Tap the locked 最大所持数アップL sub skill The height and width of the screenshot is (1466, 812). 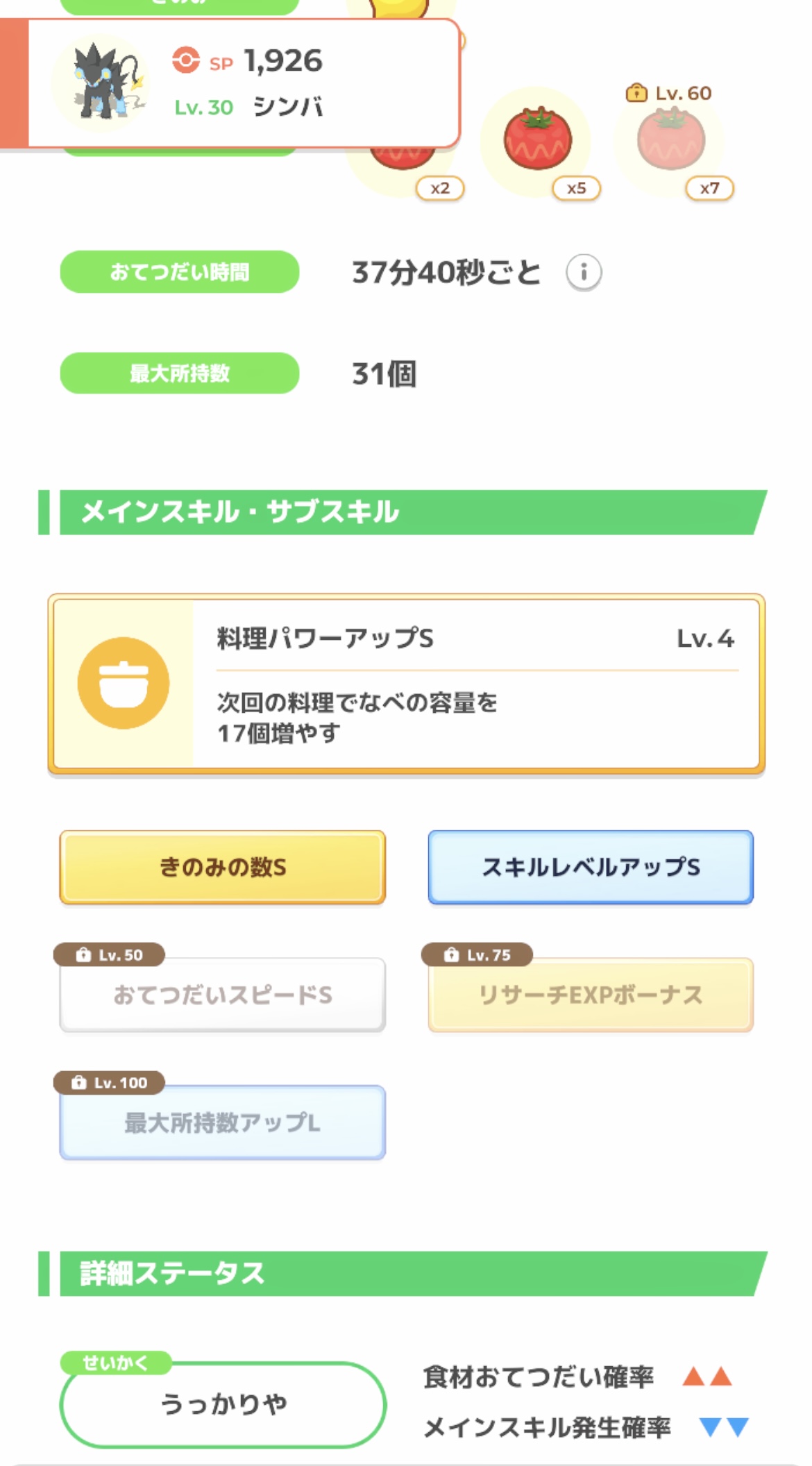pos(222,1122)
